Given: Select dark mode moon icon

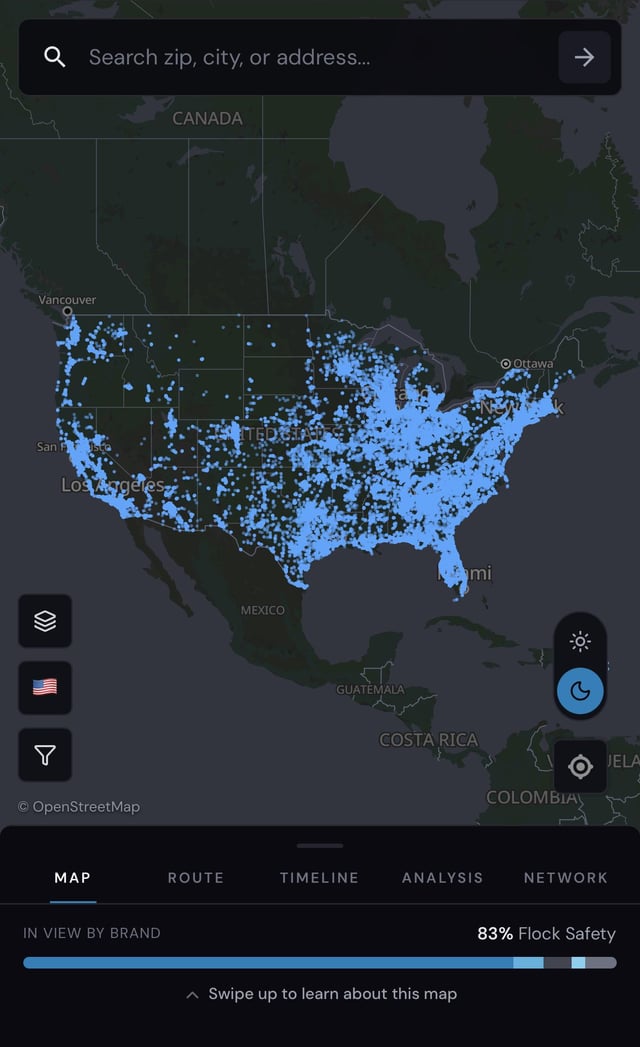Looking at the screenshot, I should point(580,690).
